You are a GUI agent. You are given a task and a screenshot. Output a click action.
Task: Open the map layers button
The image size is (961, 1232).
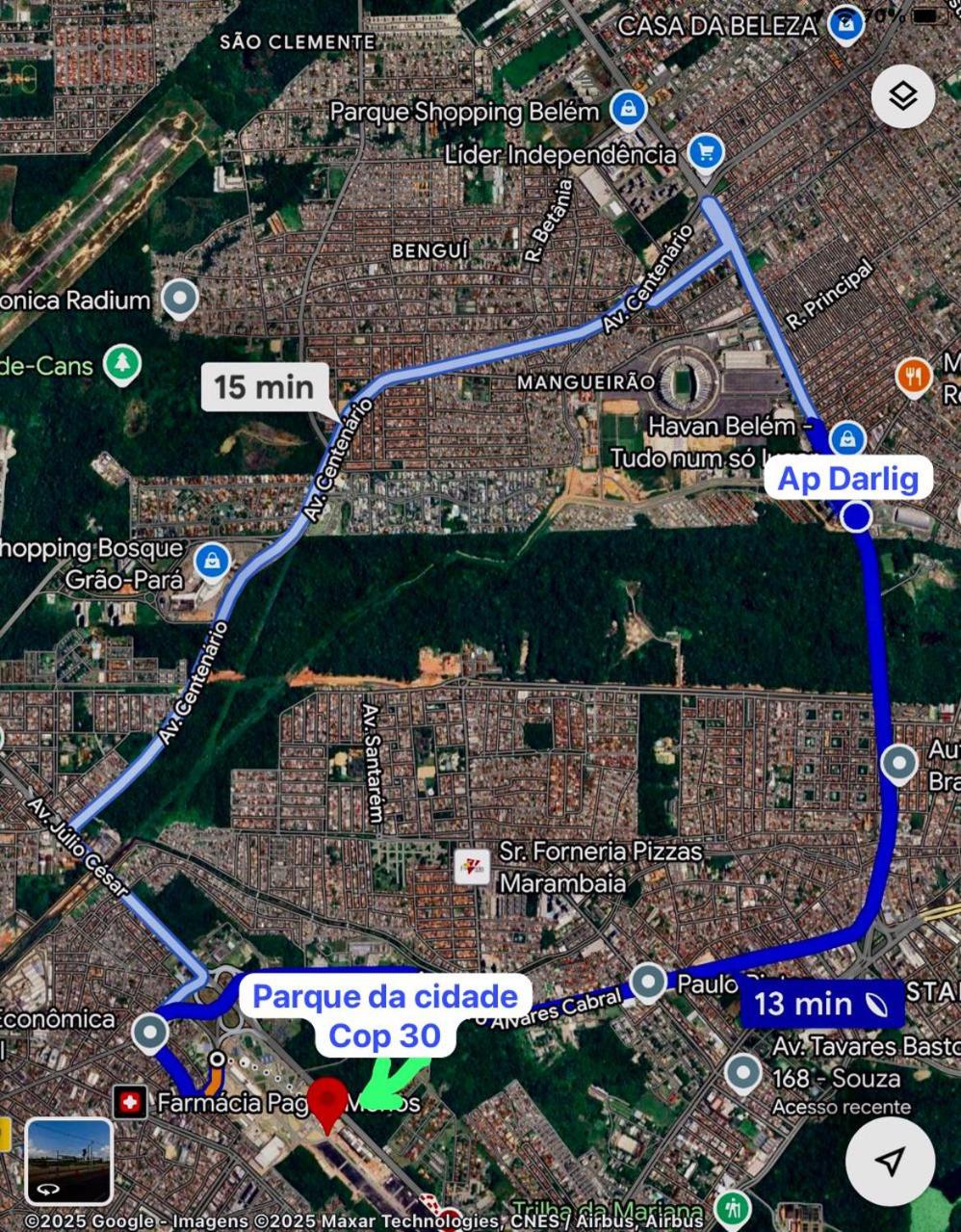902,95
